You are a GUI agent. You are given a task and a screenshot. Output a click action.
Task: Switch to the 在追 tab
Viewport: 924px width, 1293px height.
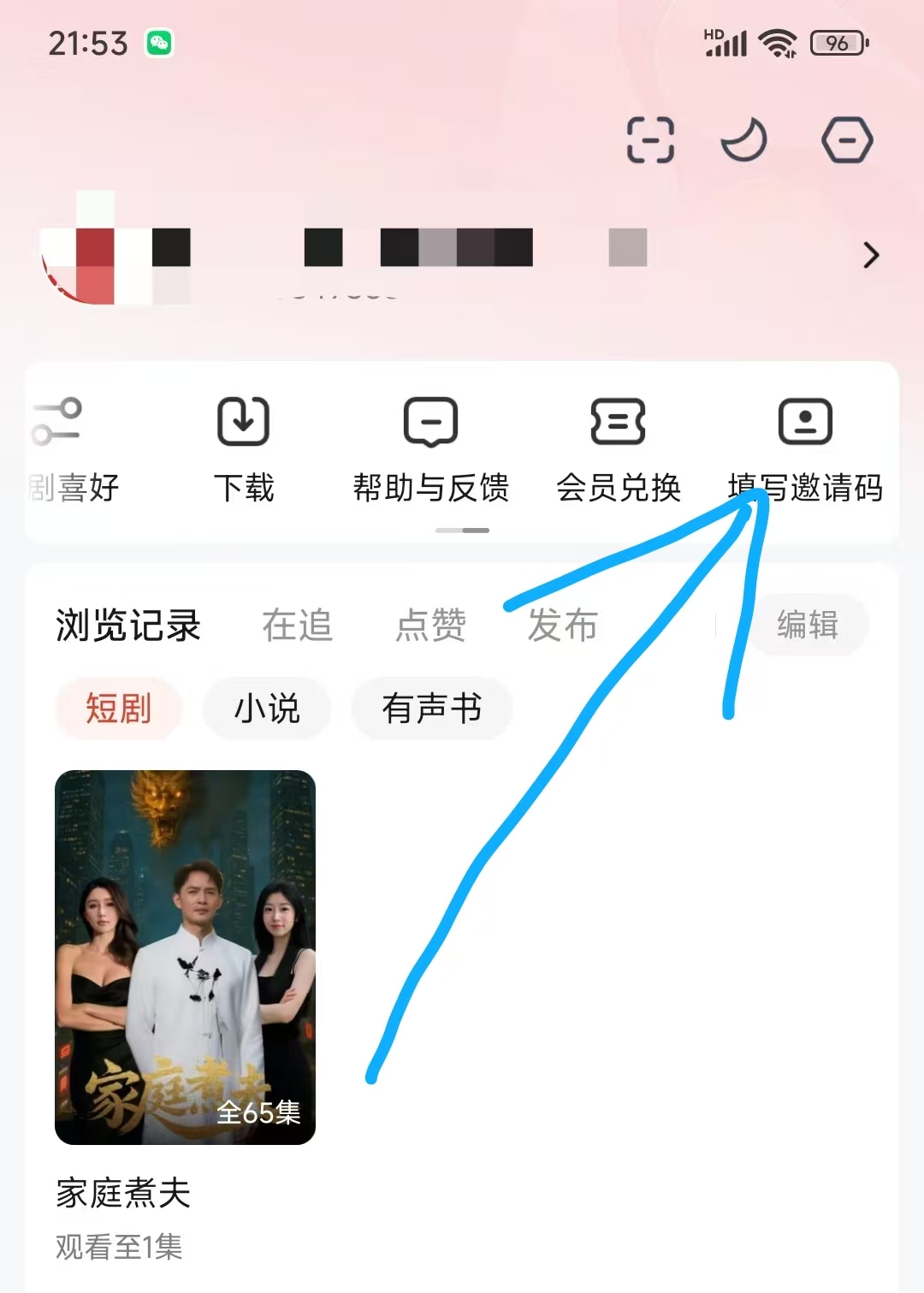pos(297,625)
